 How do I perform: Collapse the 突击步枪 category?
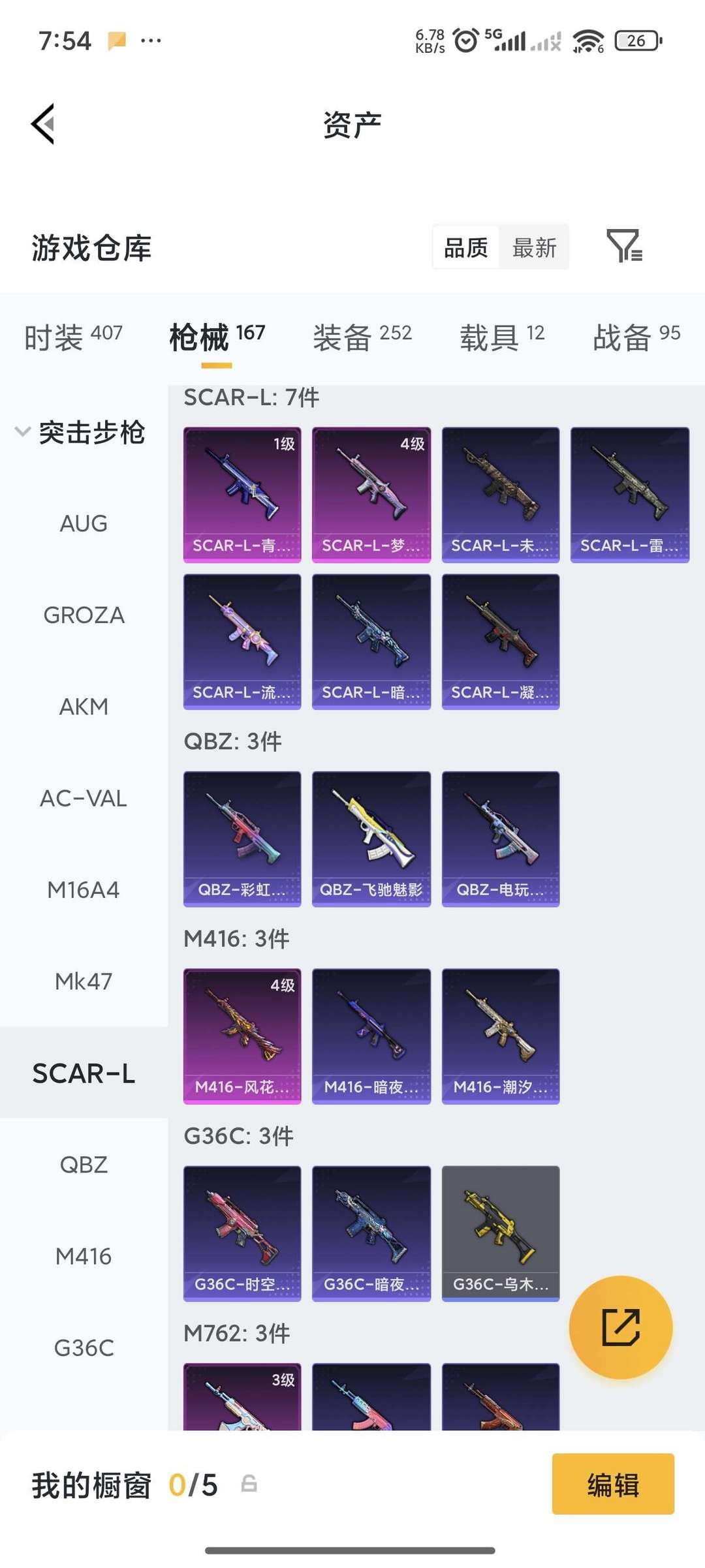coord(80,432)
